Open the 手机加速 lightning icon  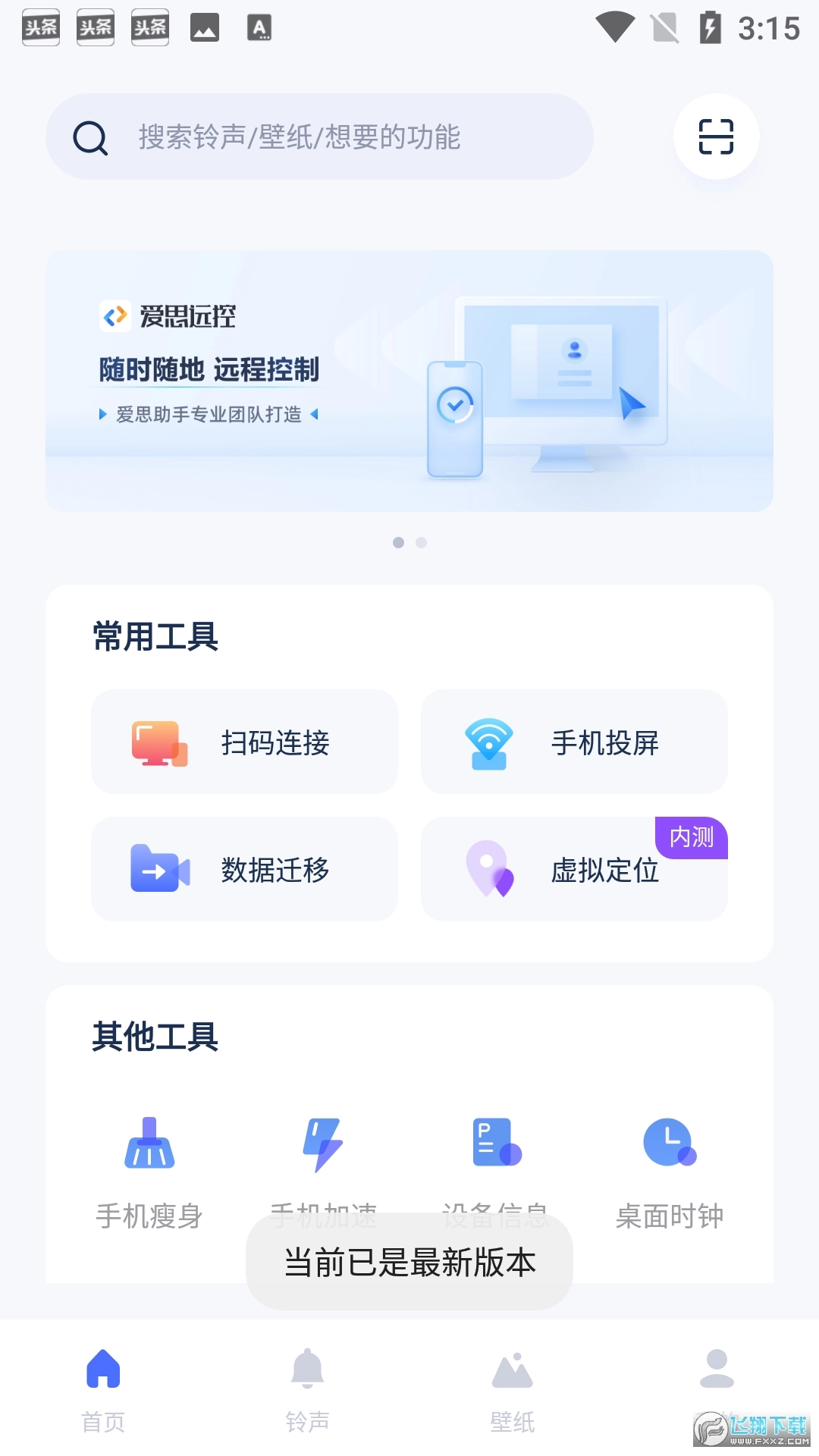click(323, 1145)
